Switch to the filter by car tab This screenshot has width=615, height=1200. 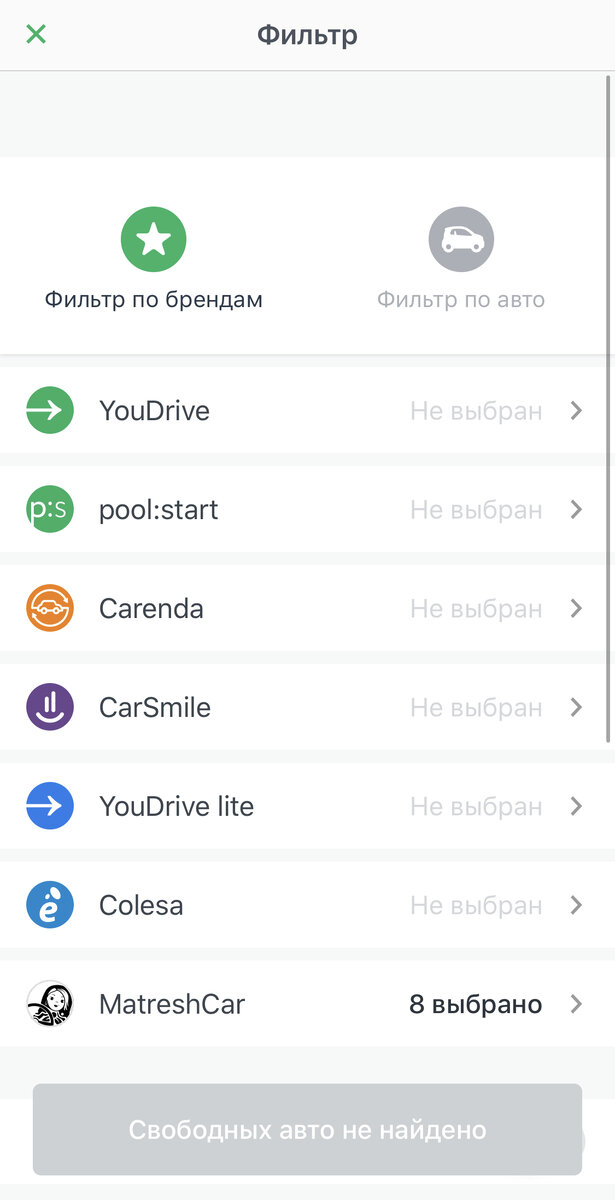(x=461, y=258)
